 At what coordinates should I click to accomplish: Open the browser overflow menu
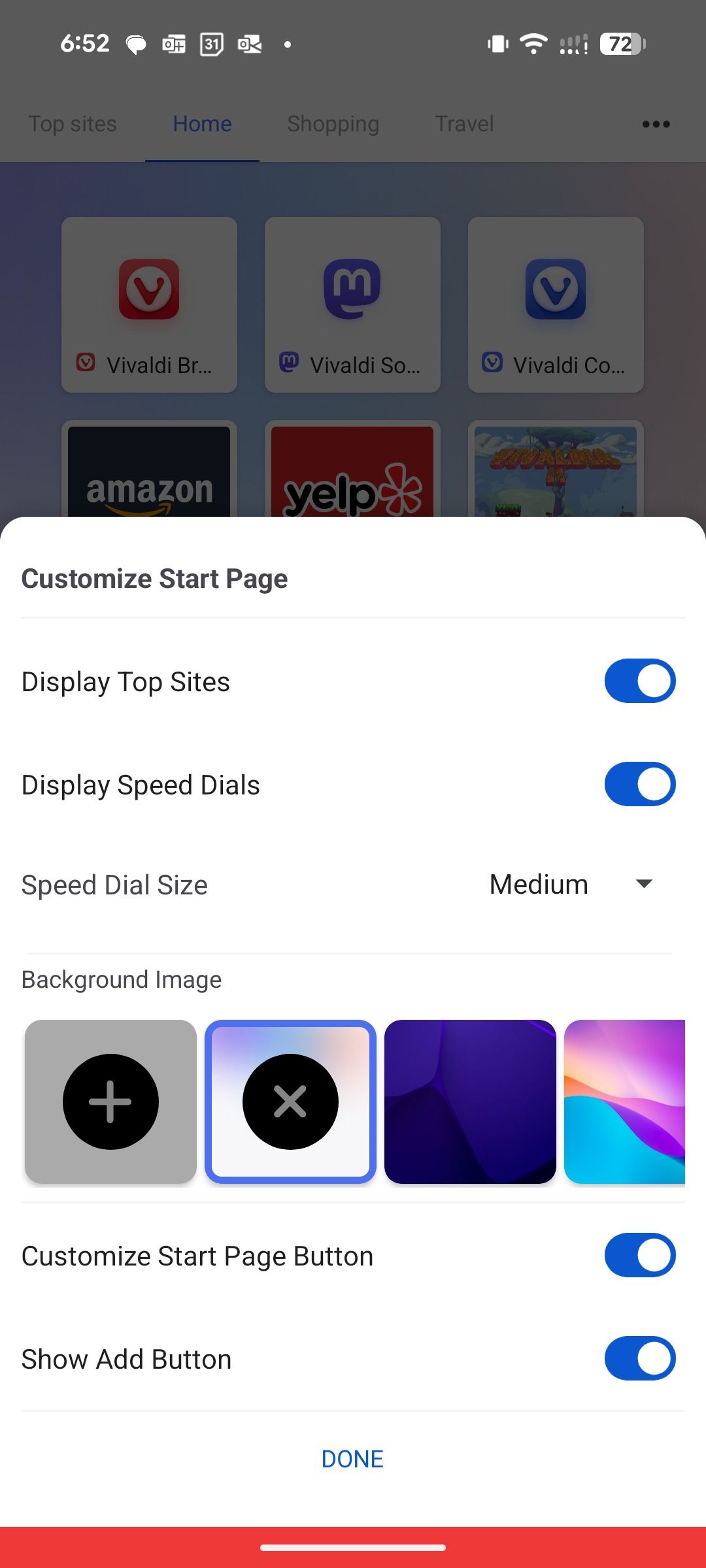click(655, 123)
